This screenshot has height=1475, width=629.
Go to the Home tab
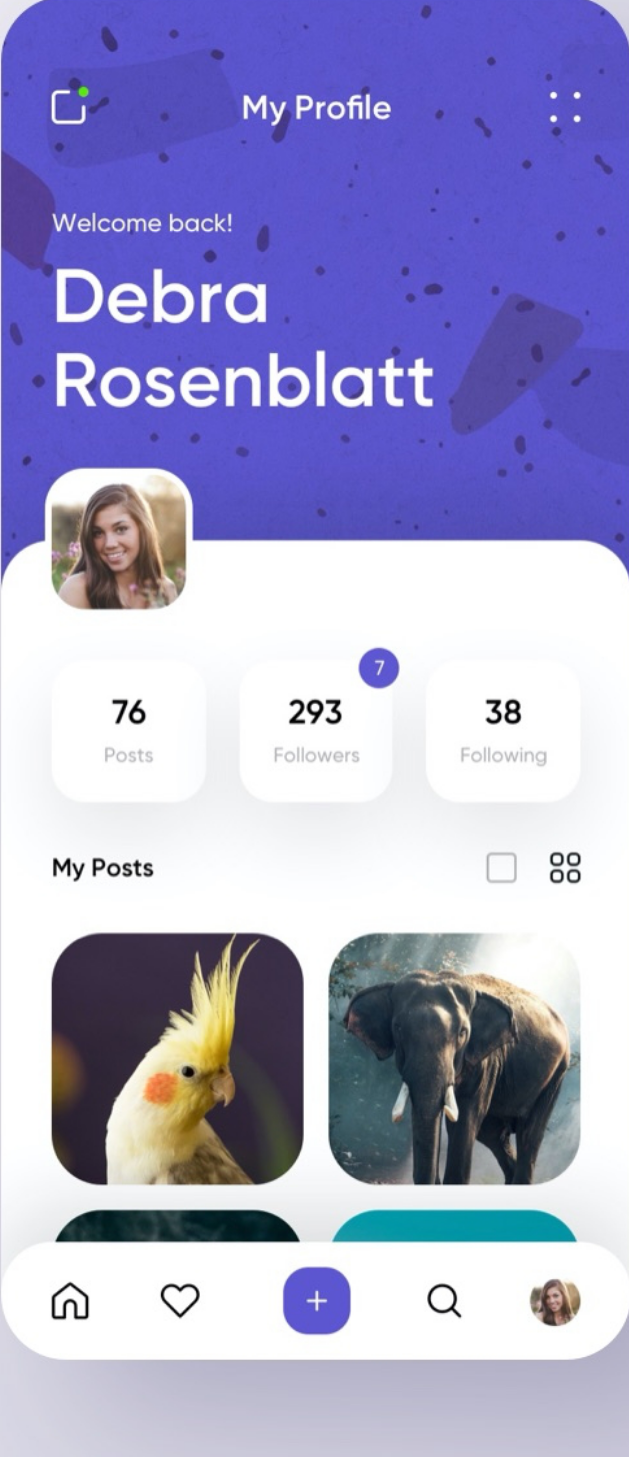[x=69, y=1301]
